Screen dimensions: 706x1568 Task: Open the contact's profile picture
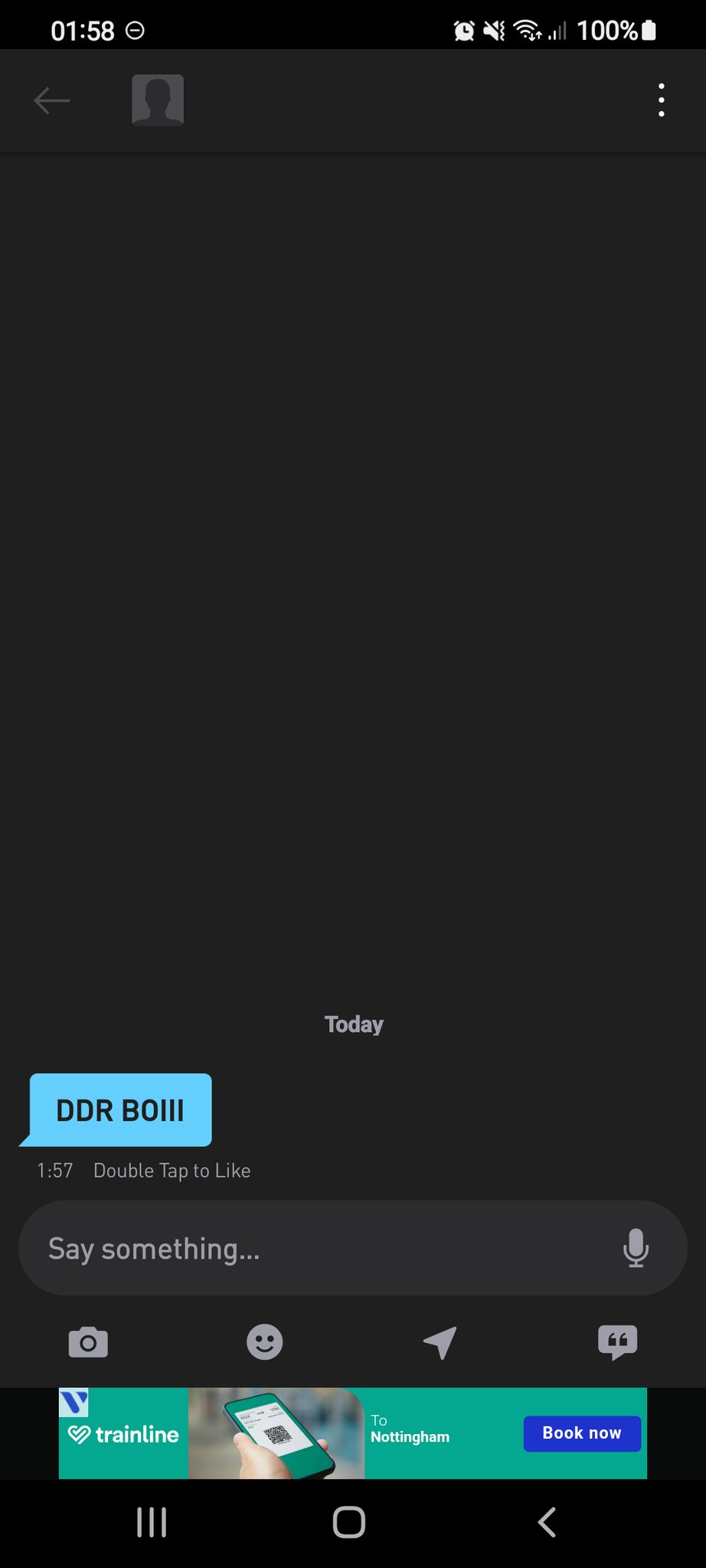point(158,100)
